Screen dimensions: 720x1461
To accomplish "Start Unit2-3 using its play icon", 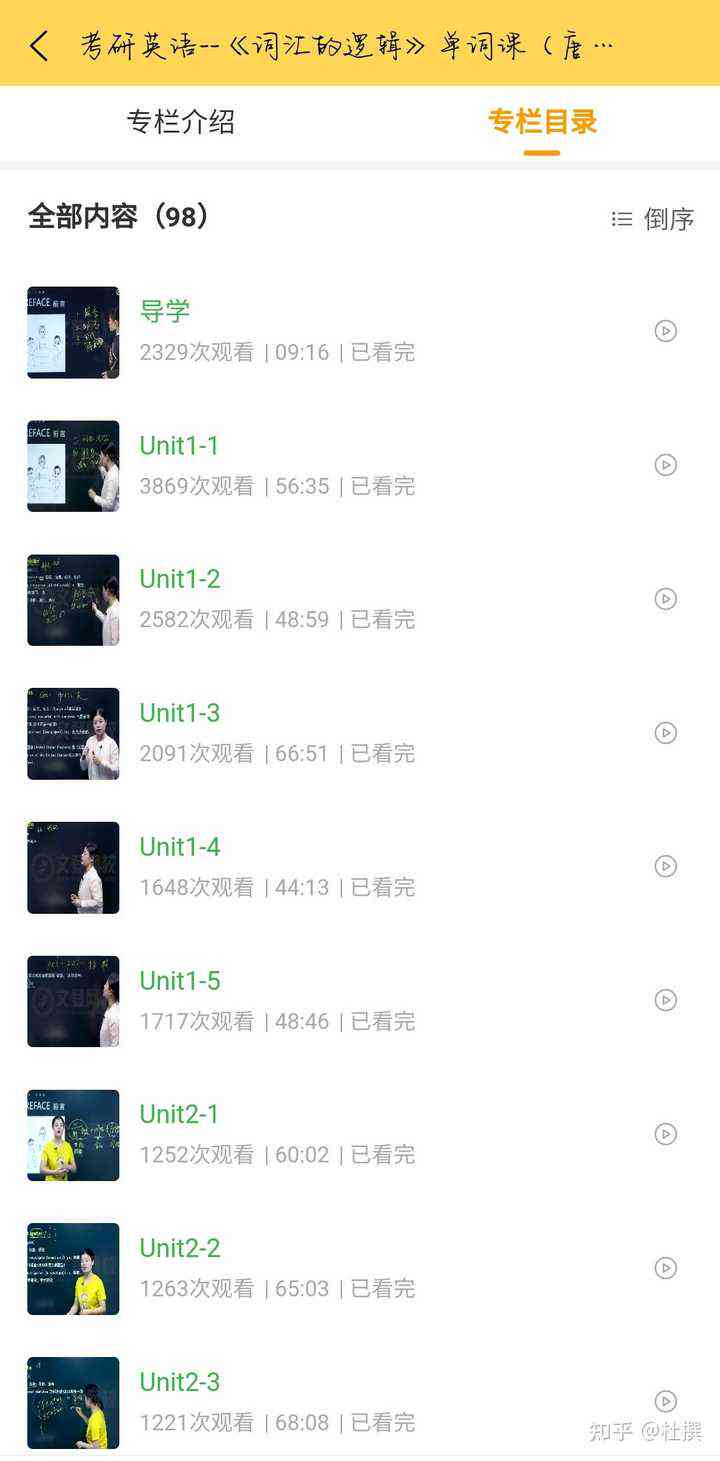I will (x=665, y=1401).
